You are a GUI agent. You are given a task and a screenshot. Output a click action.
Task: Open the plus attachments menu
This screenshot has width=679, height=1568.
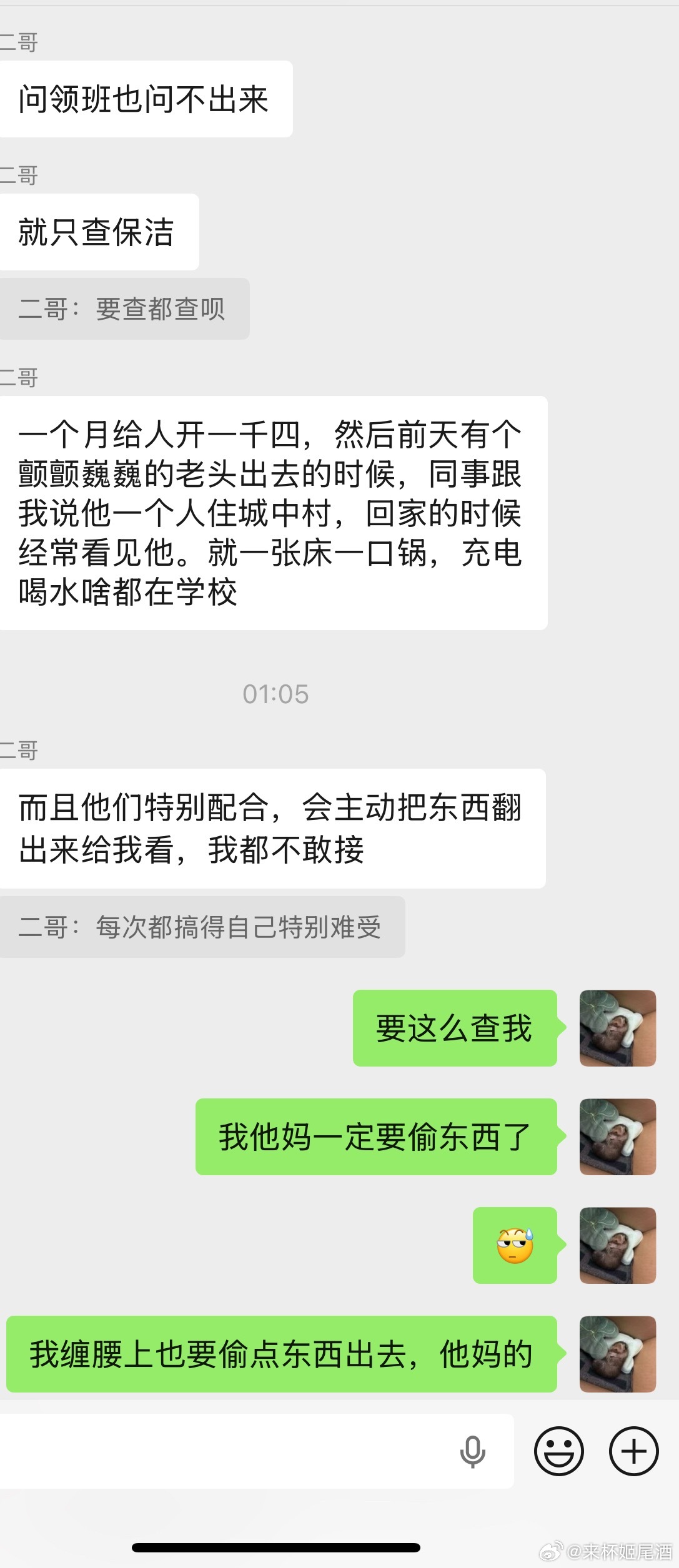pos(633,1451)
